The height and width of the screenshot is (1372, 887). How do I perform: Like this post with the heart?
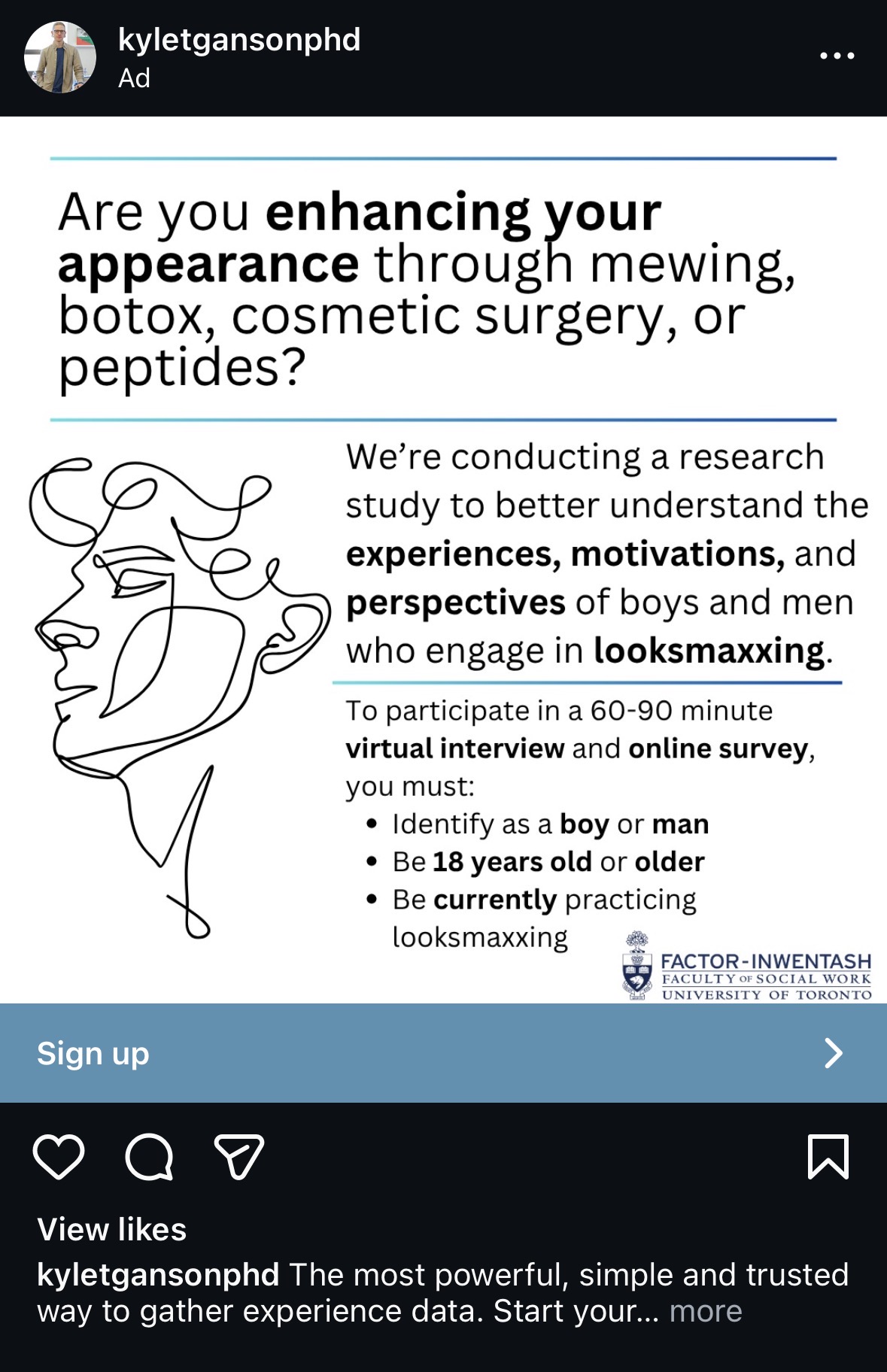click(59, 1156)
